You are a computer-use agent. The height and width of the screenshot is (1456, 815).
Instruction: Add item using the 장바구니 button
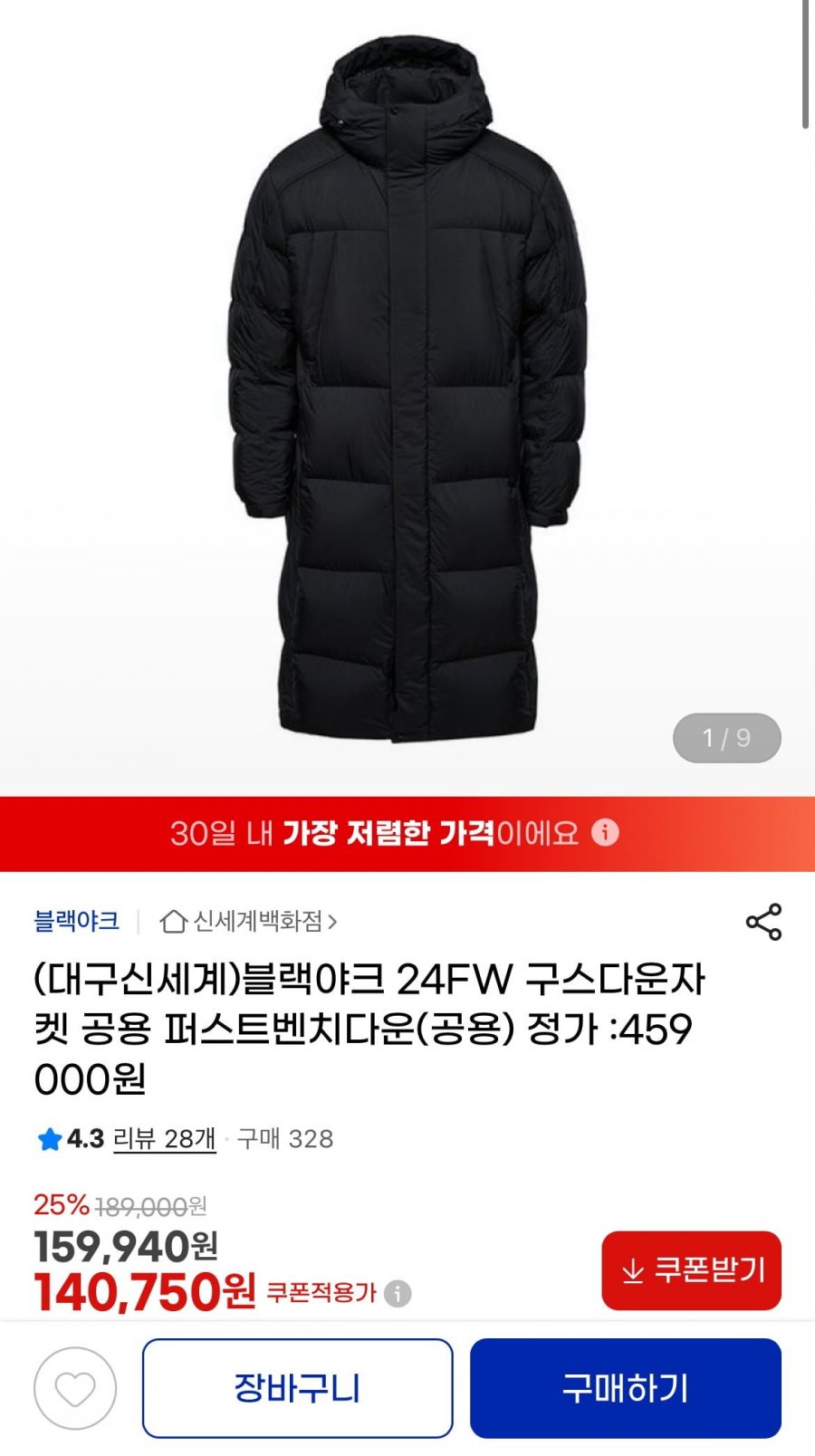pyautogui.click(x=299, y=1386)
